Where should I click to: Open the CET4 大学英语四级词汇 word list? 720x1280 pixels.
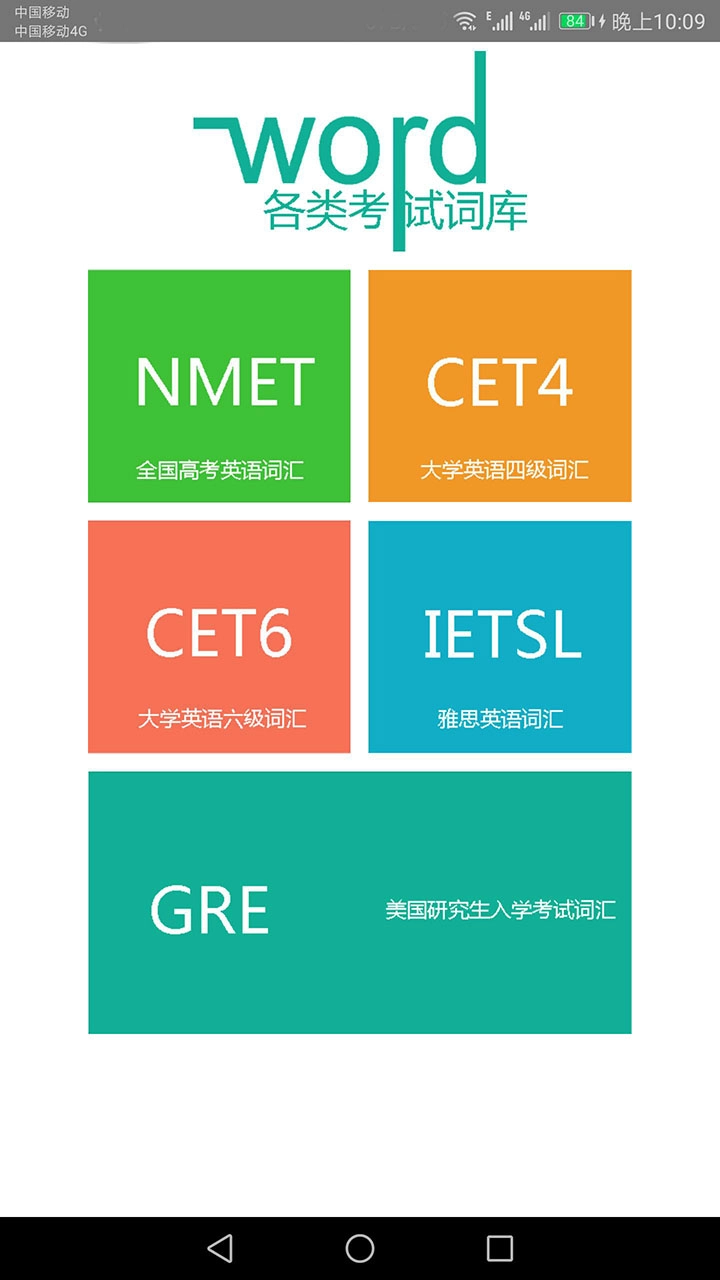coord(499,385)
